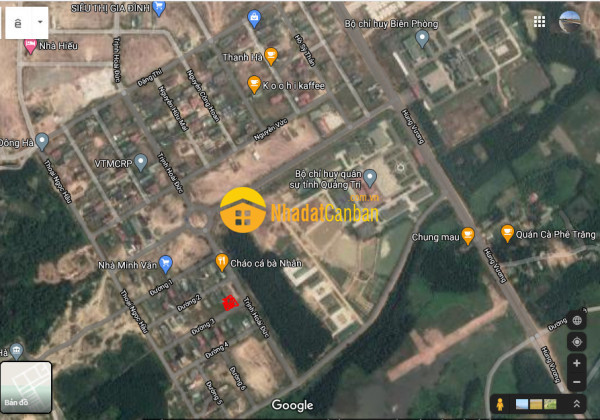Open the Google apps grid
Screen dimensions: 600x420
tap(540, 21)
